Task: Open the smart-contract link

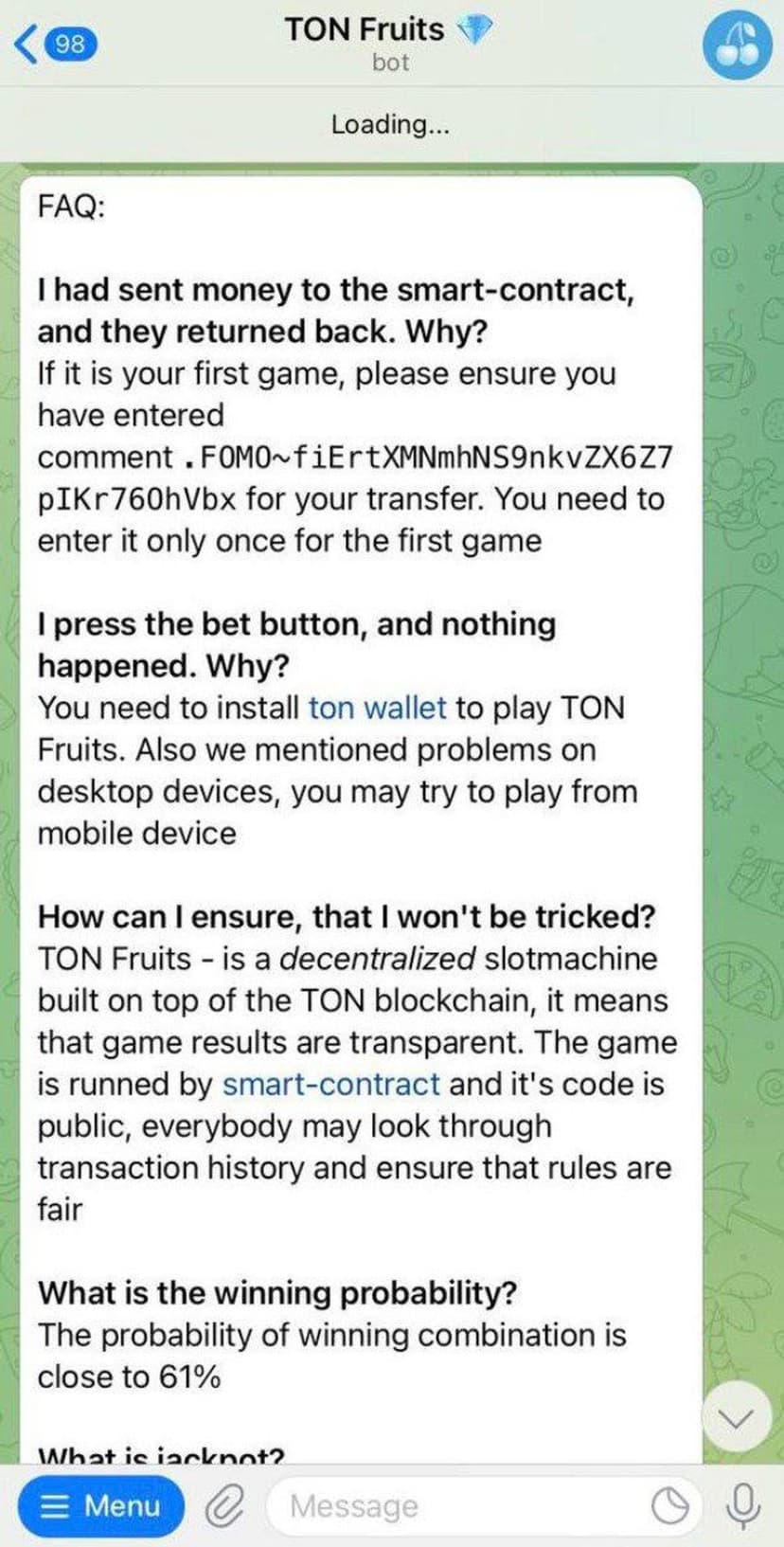Action: click(330, 1084)
